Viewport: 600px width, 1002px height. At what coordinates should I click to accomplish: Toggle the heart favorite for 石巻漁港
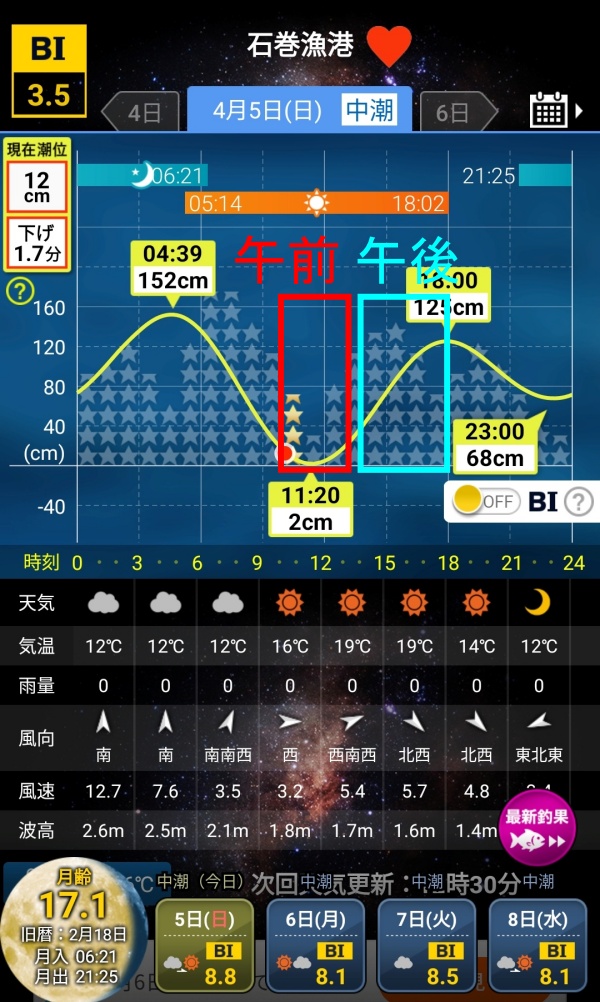389,46
